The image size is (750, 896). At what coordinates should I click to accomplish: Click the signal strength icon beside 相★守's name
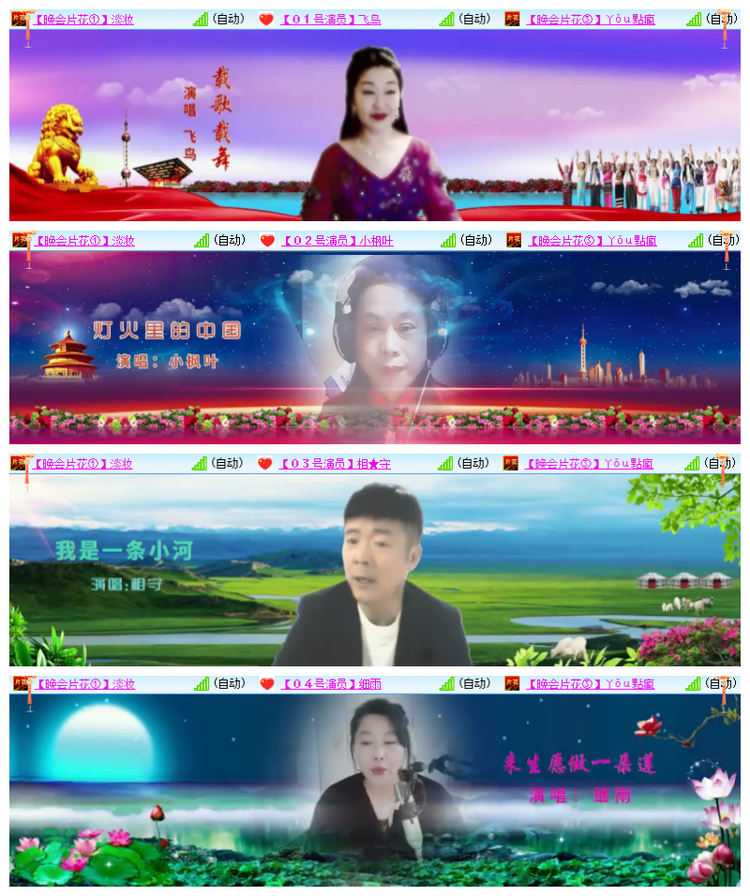click(x=447, y=463)
